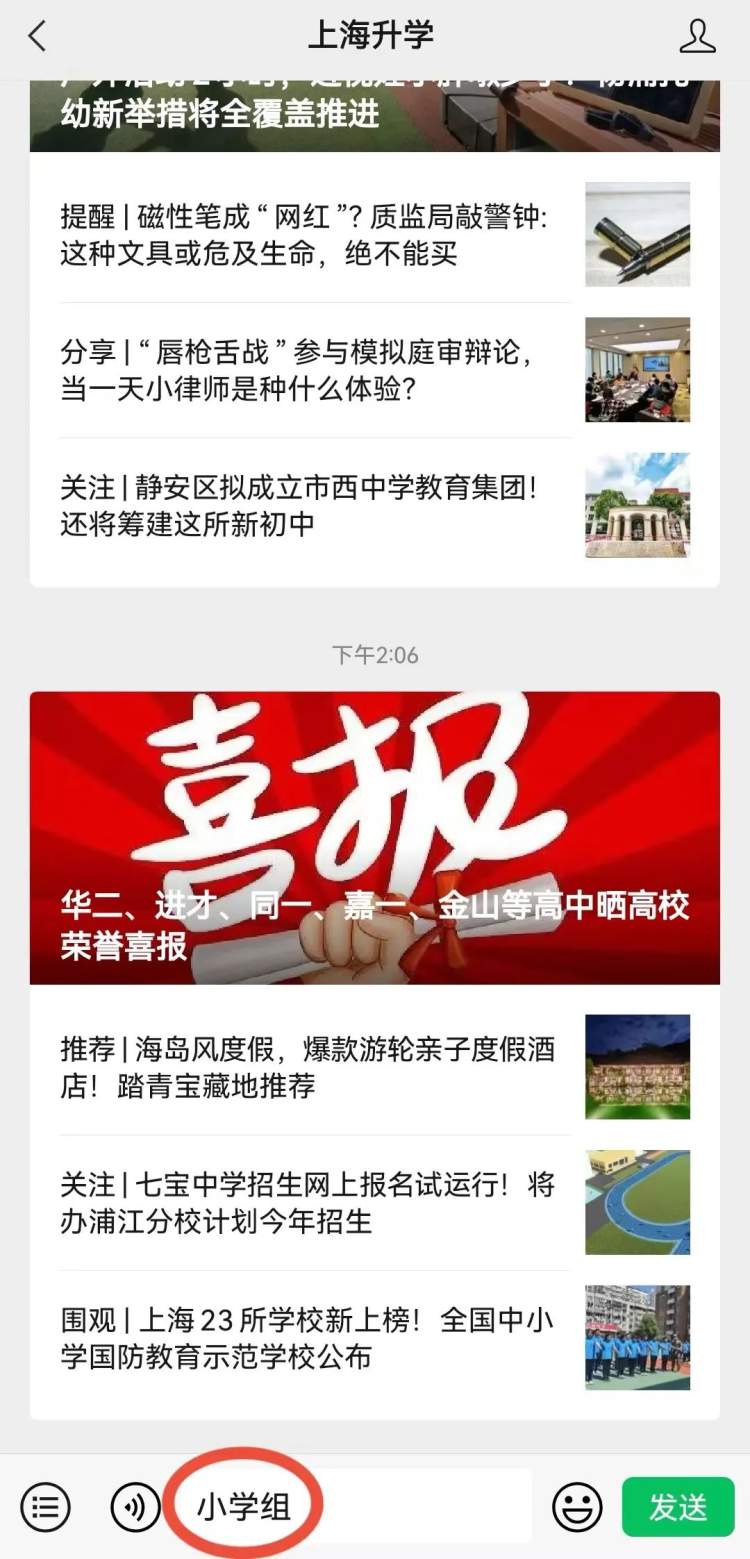Open the account profile icon
750x1559 pixels.
pos(697,37)
